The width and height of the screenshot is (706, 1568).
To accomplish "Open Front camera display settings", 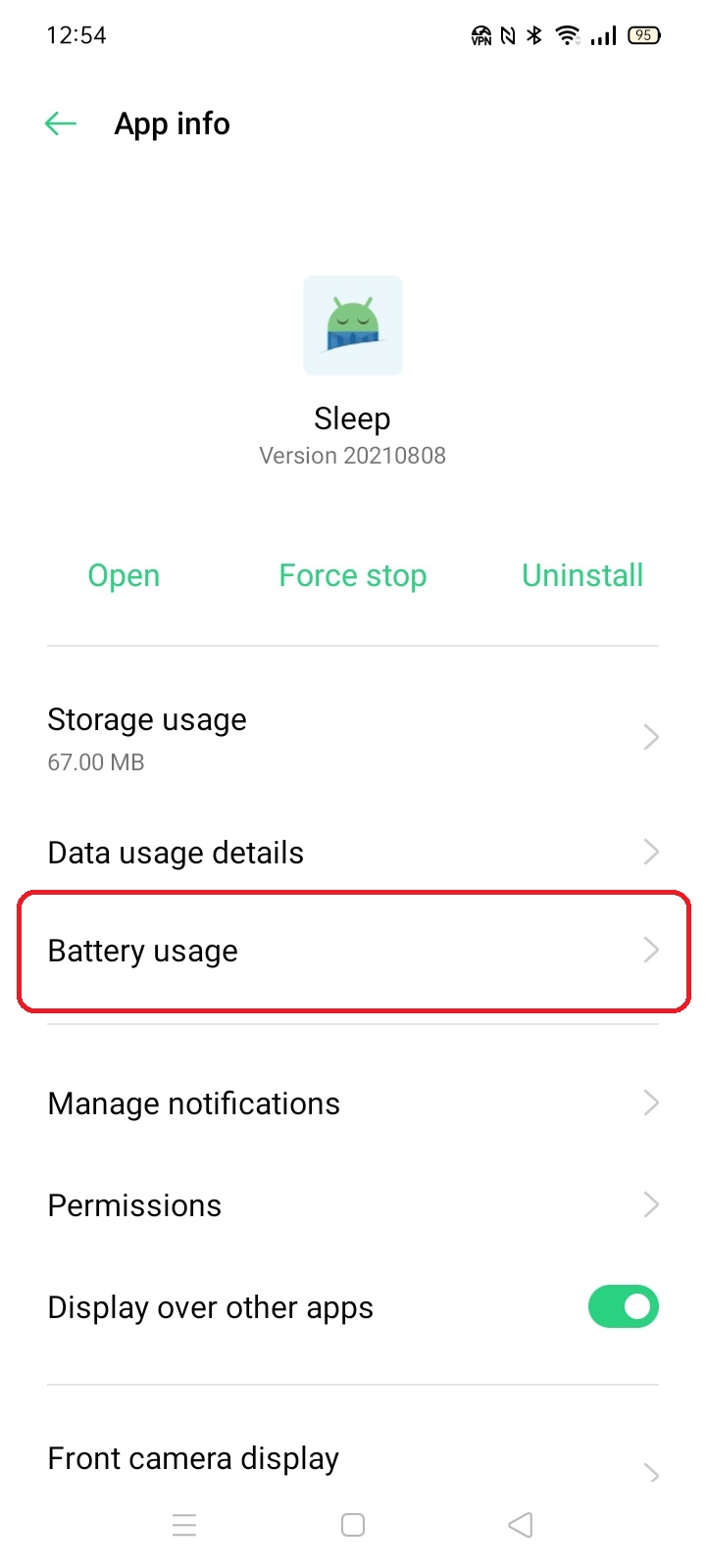I will 353,1460.
